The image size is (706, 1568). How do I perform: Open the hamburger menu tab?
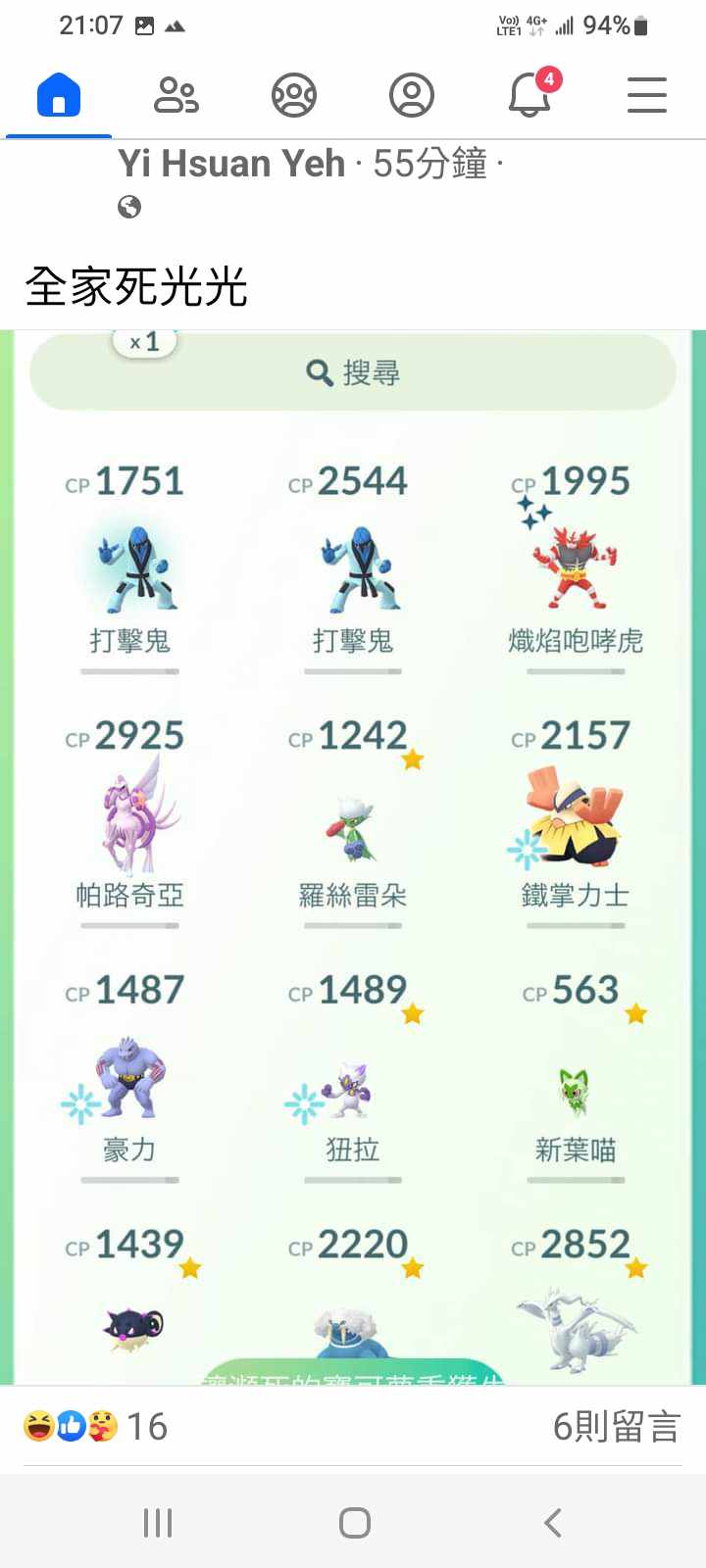(647, 96)
